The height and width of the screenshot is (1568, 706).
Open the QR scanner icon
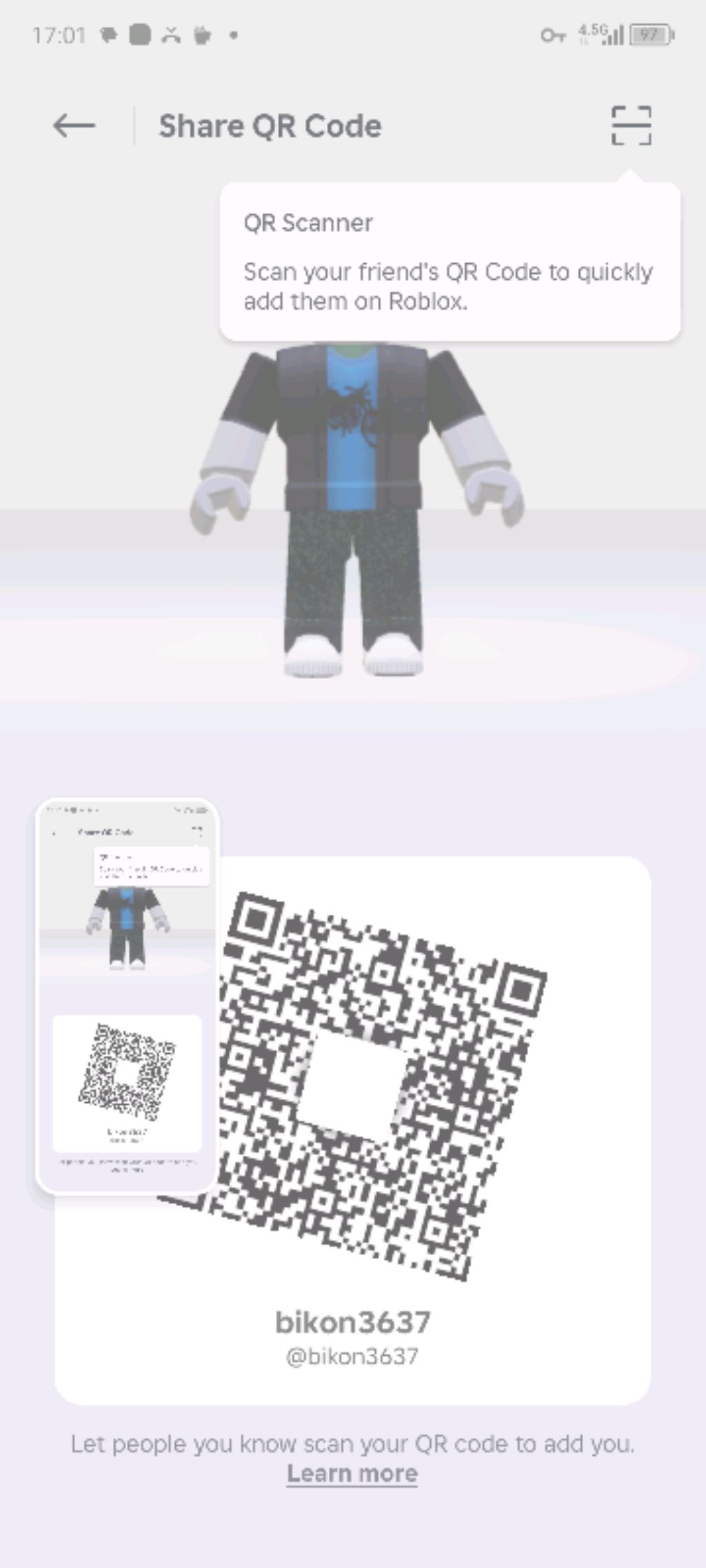point(631,125)
